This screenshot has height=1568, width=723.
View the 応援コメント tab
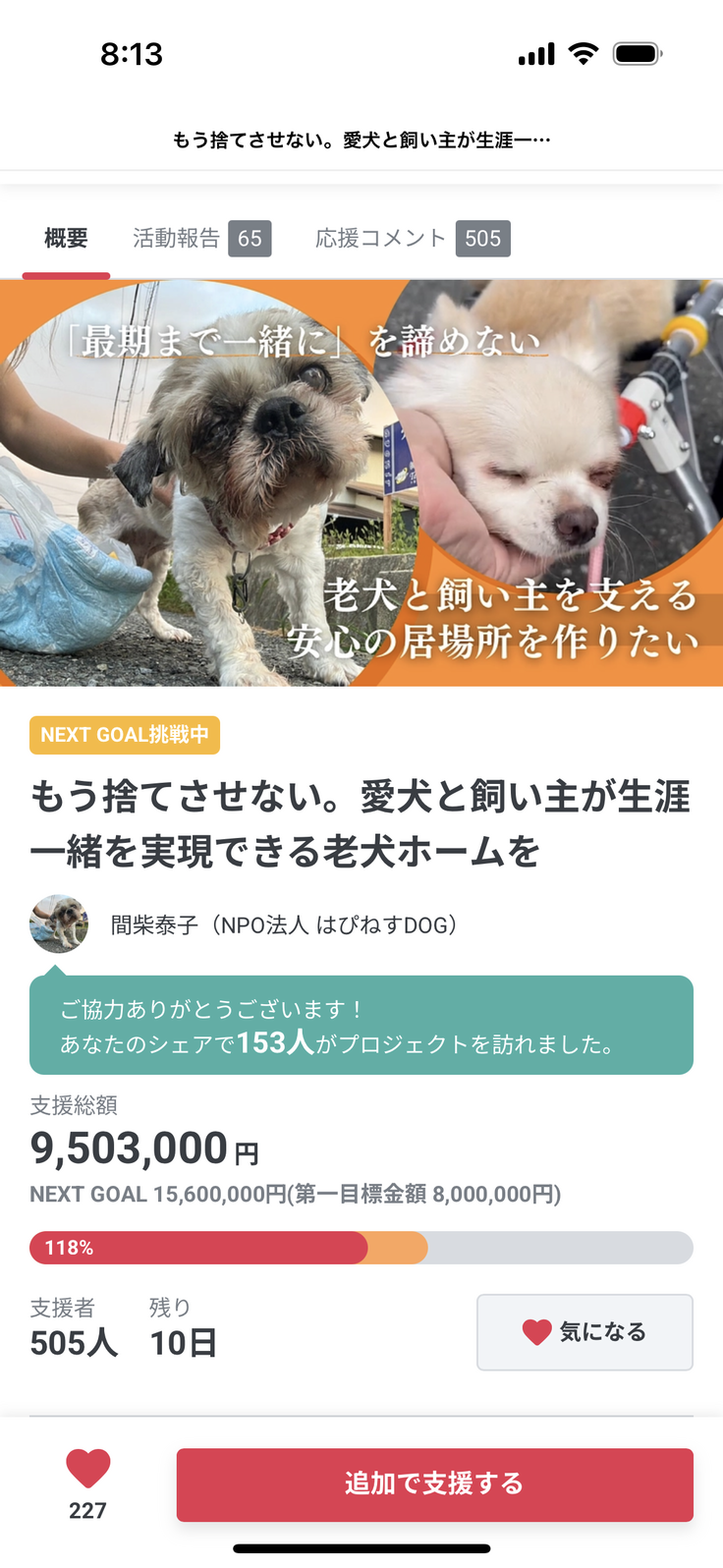tap(412, 239)
